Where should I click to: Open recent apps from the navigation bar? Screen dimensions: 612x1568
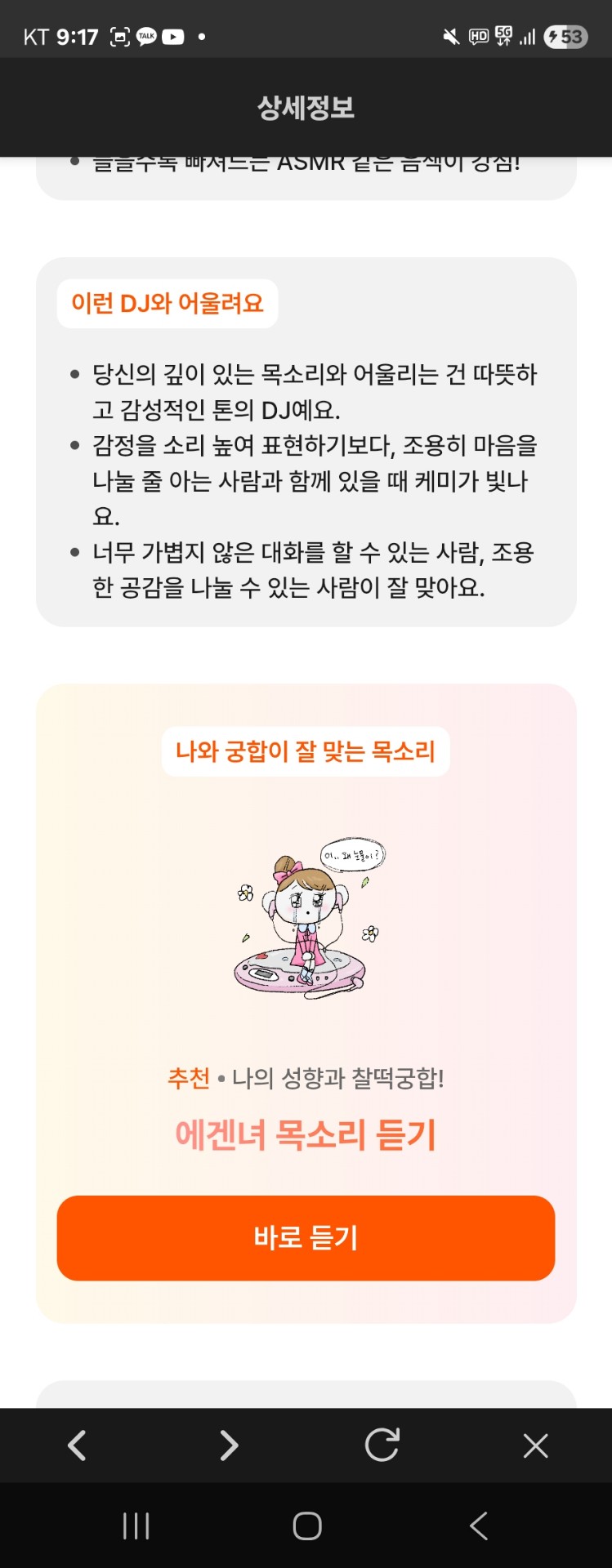click(x=136, y=1526)
